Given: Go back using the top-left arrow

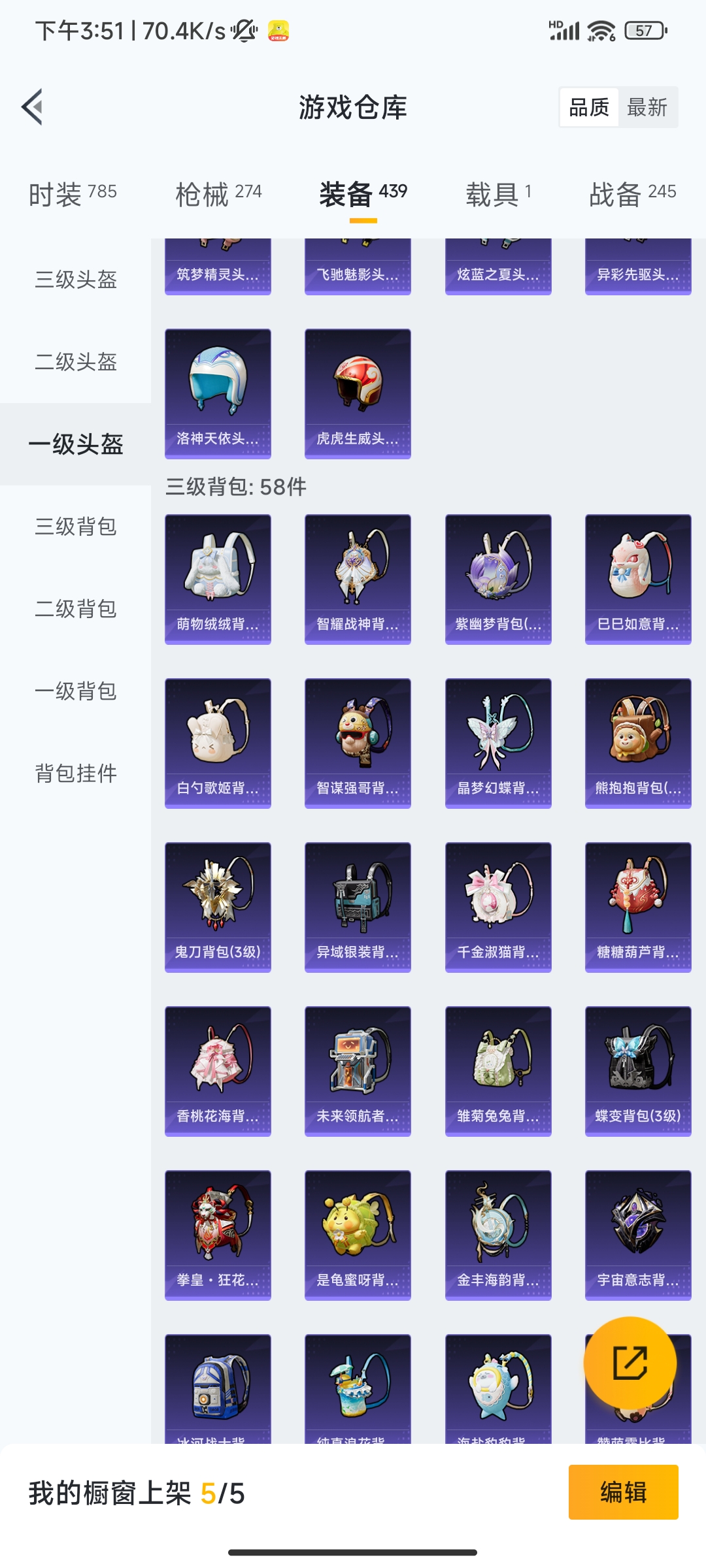Looking at the screenshot, I should (33, 106).
